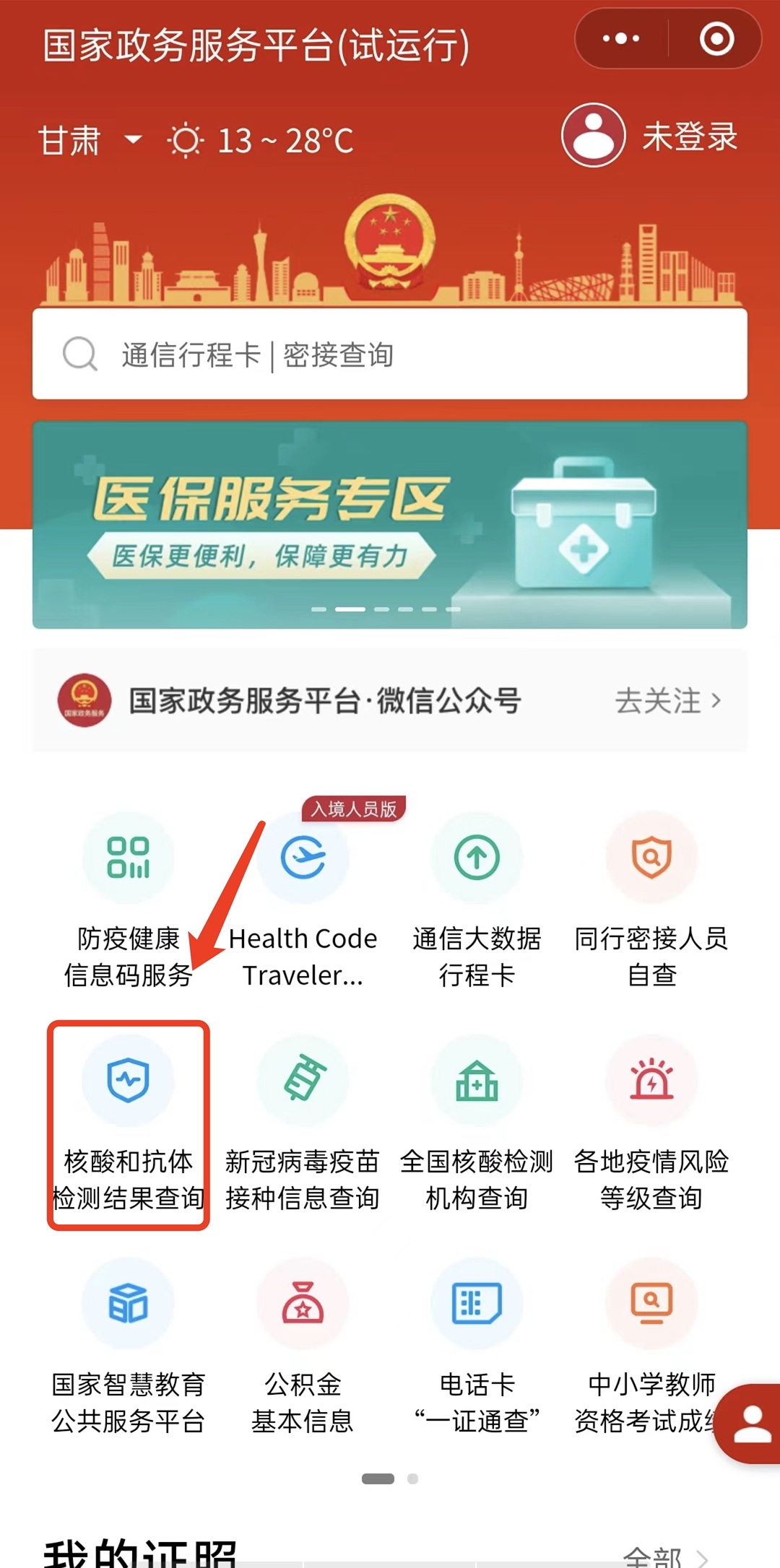Open 公积金基本信息
The image size is (780, 1568).
pos(303,1347)
